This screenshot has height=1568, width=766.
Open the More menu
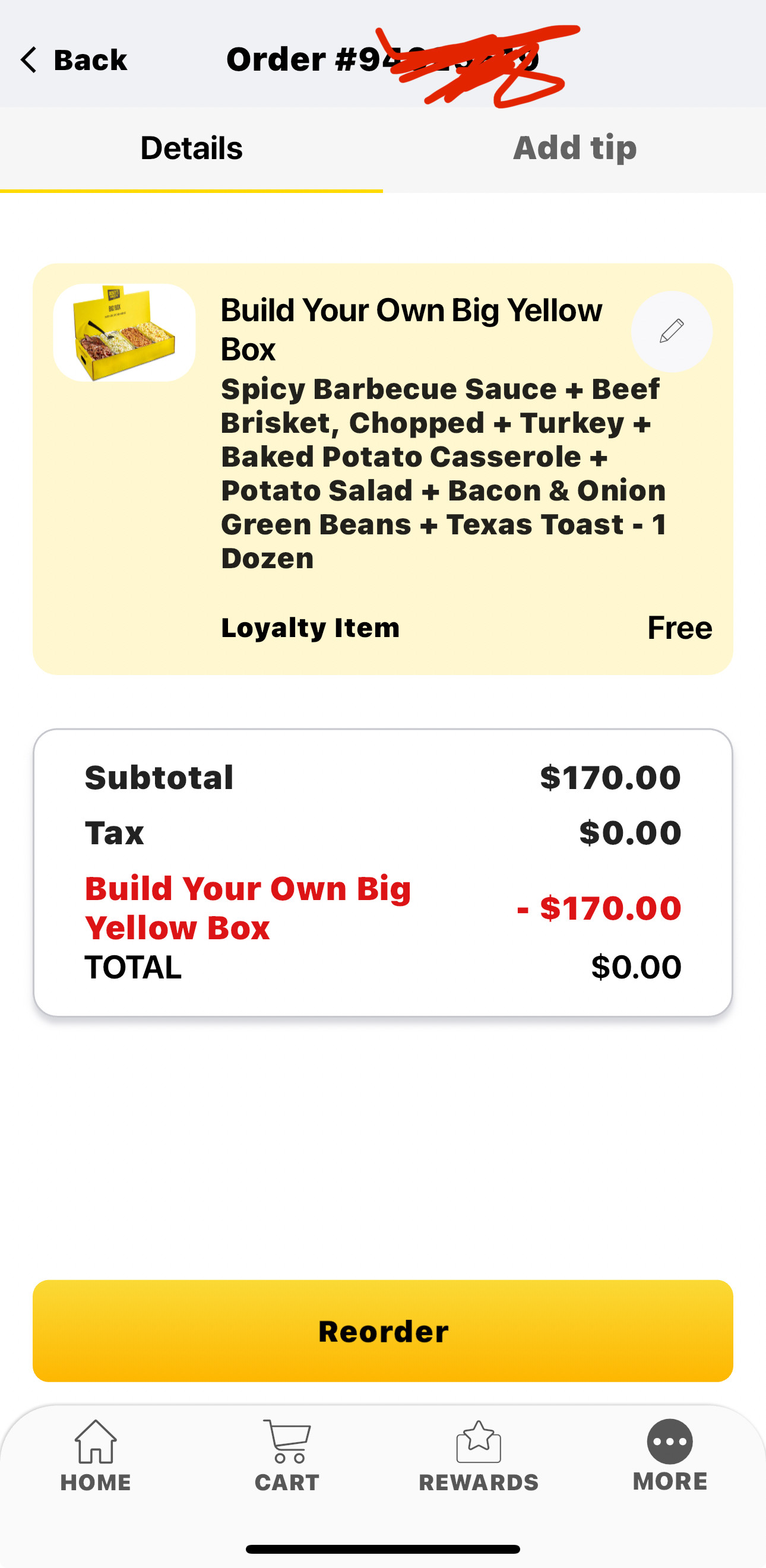(670, 1455)
